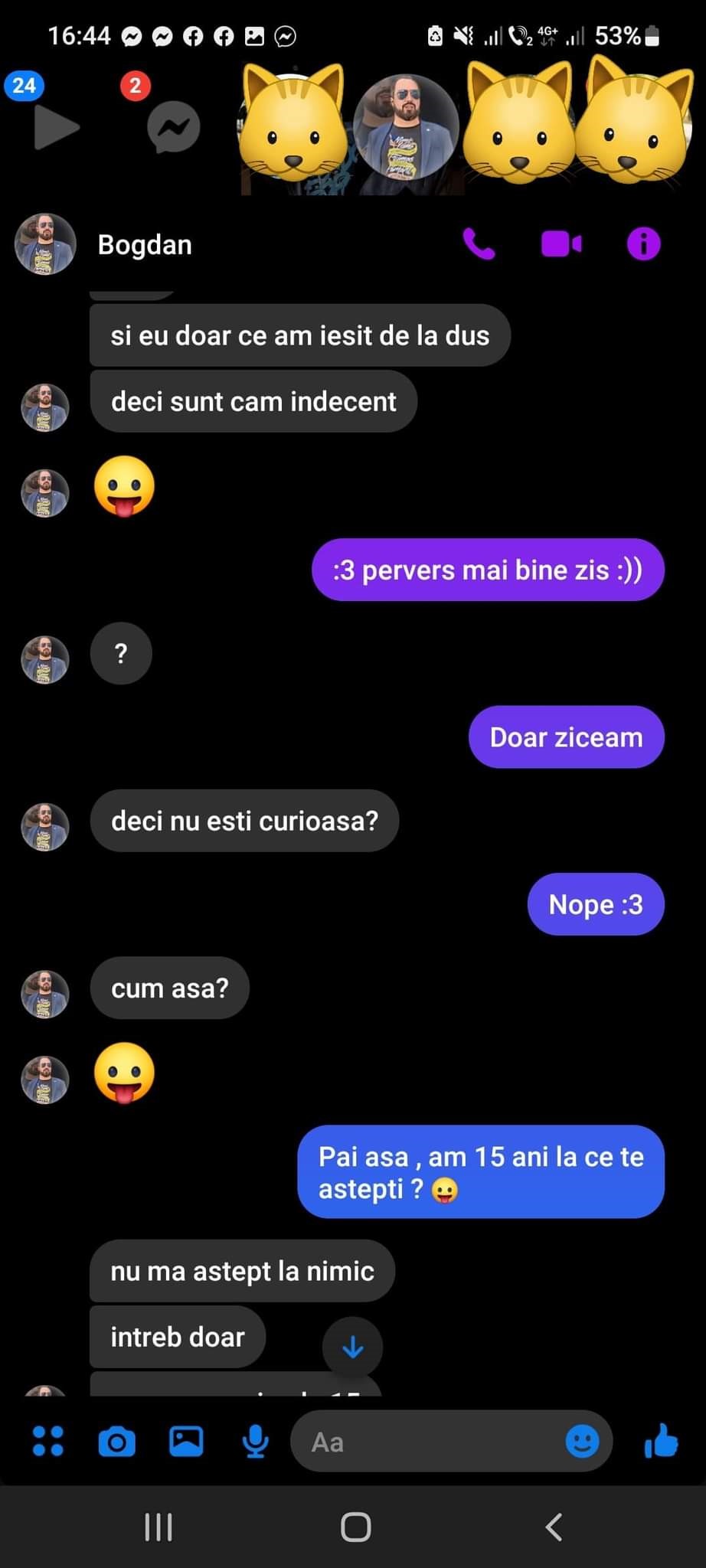Tap Bogdan's profile picture in the header
The width and height of the screenshot is (706, 1568).
[x=44, y=243]
